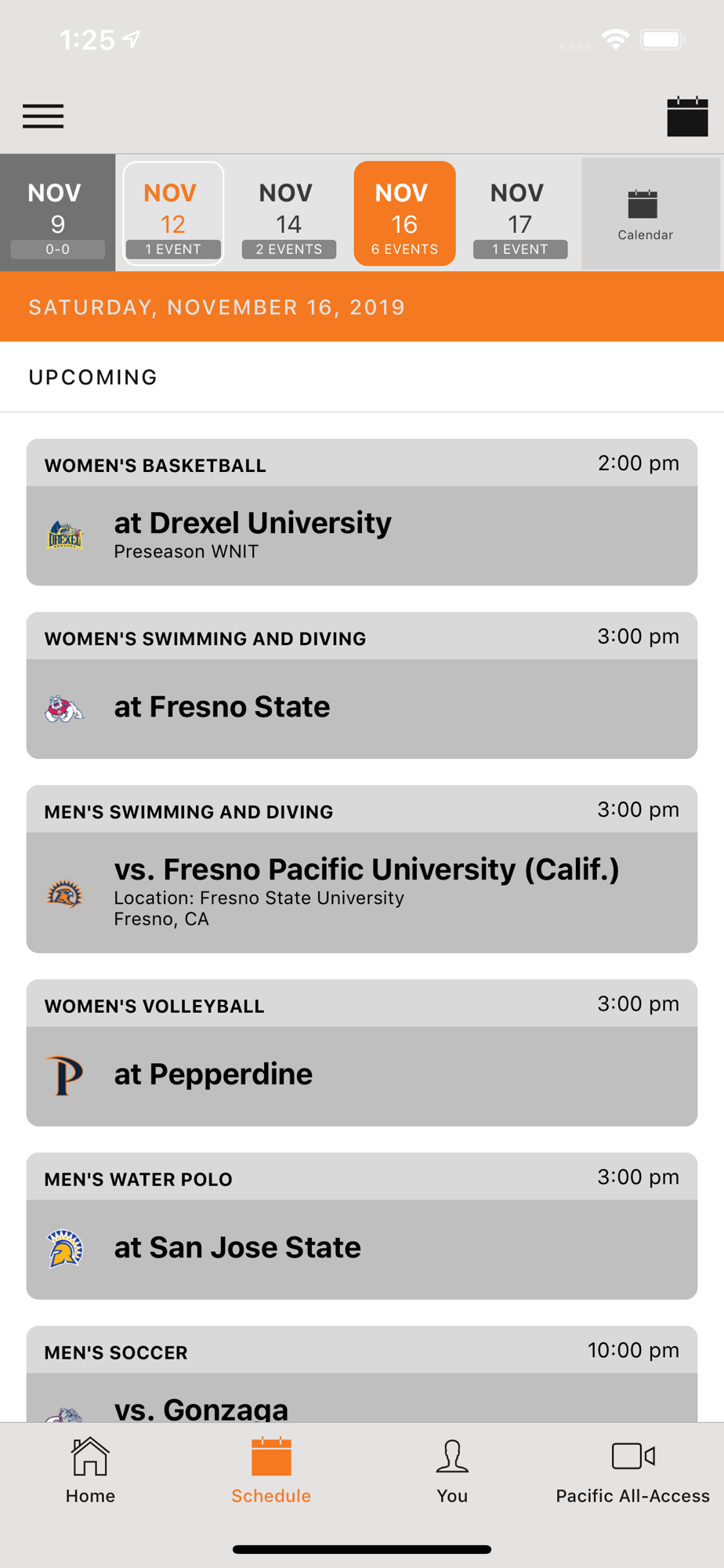The width and height of the screenshot is (724, 1568).
Task: Open Women's Basketball at Drexel University
Action: pyautogui.click(x=362, y=512)
